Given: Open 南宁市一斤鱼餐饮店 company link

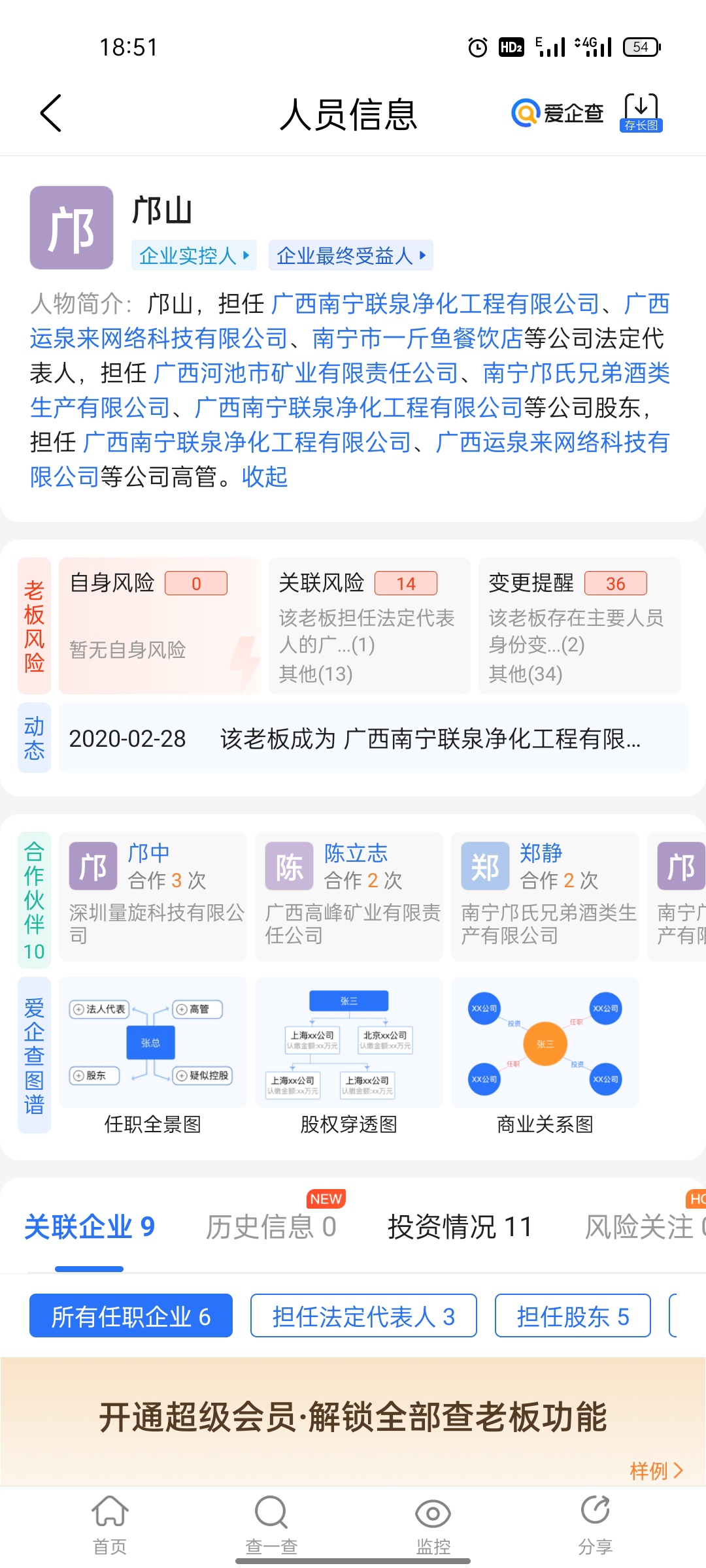Looking at the screenshot, I should click(417, 338).
